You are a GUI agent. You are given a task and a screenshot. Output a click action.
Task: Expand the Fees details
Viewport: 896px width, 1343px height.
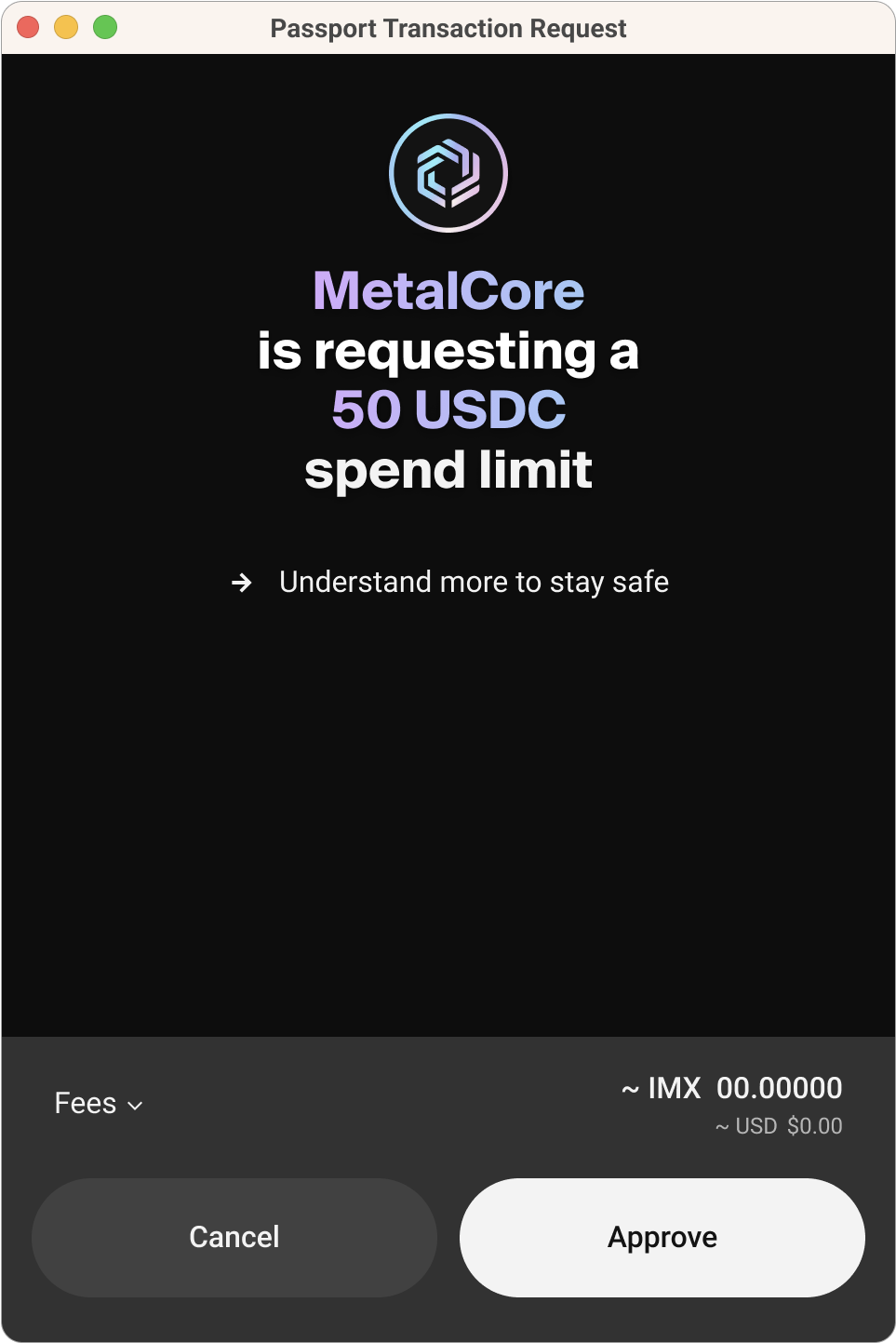tap(98, 1104)
